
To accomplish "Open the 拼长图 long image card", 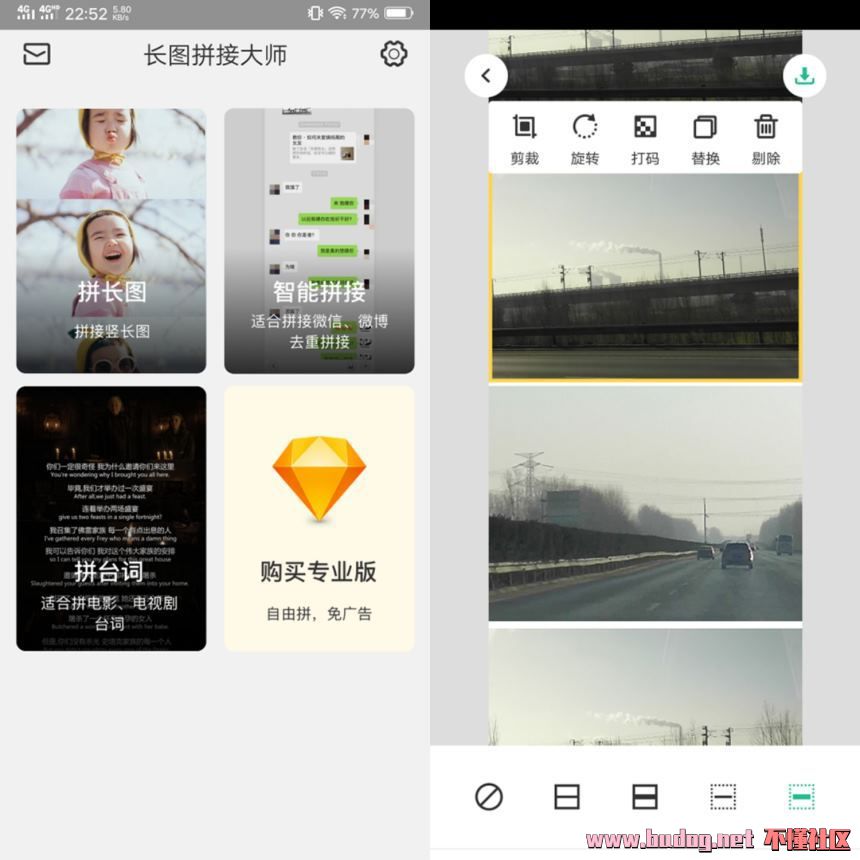I will tap(111, 241).
